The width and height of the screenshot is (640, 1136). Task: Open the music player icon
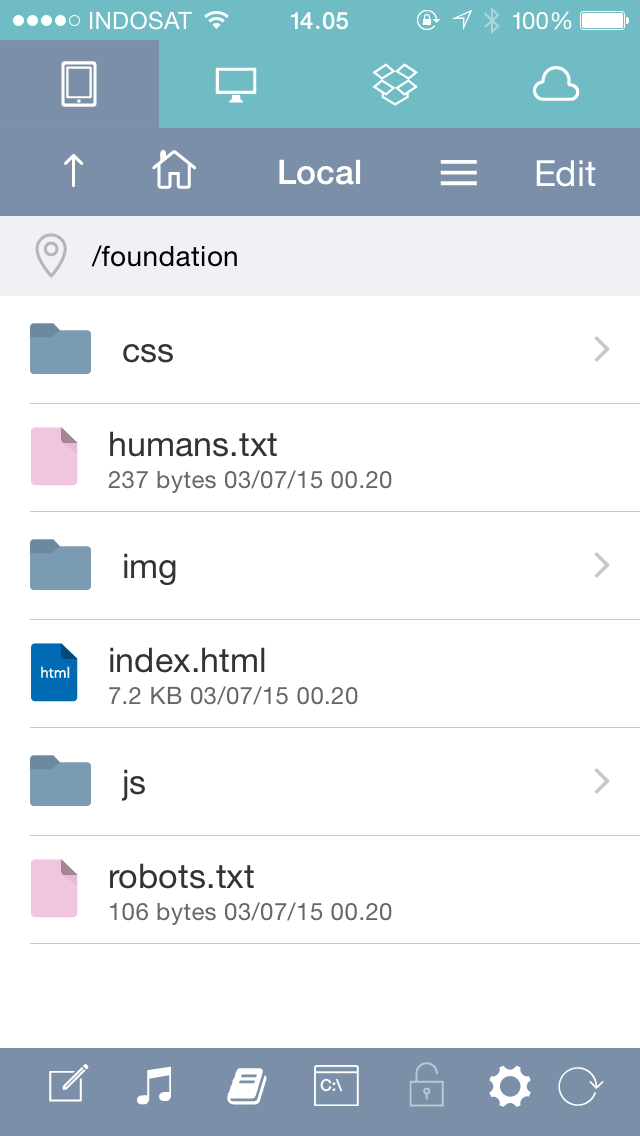click(x=154, y=1085)
